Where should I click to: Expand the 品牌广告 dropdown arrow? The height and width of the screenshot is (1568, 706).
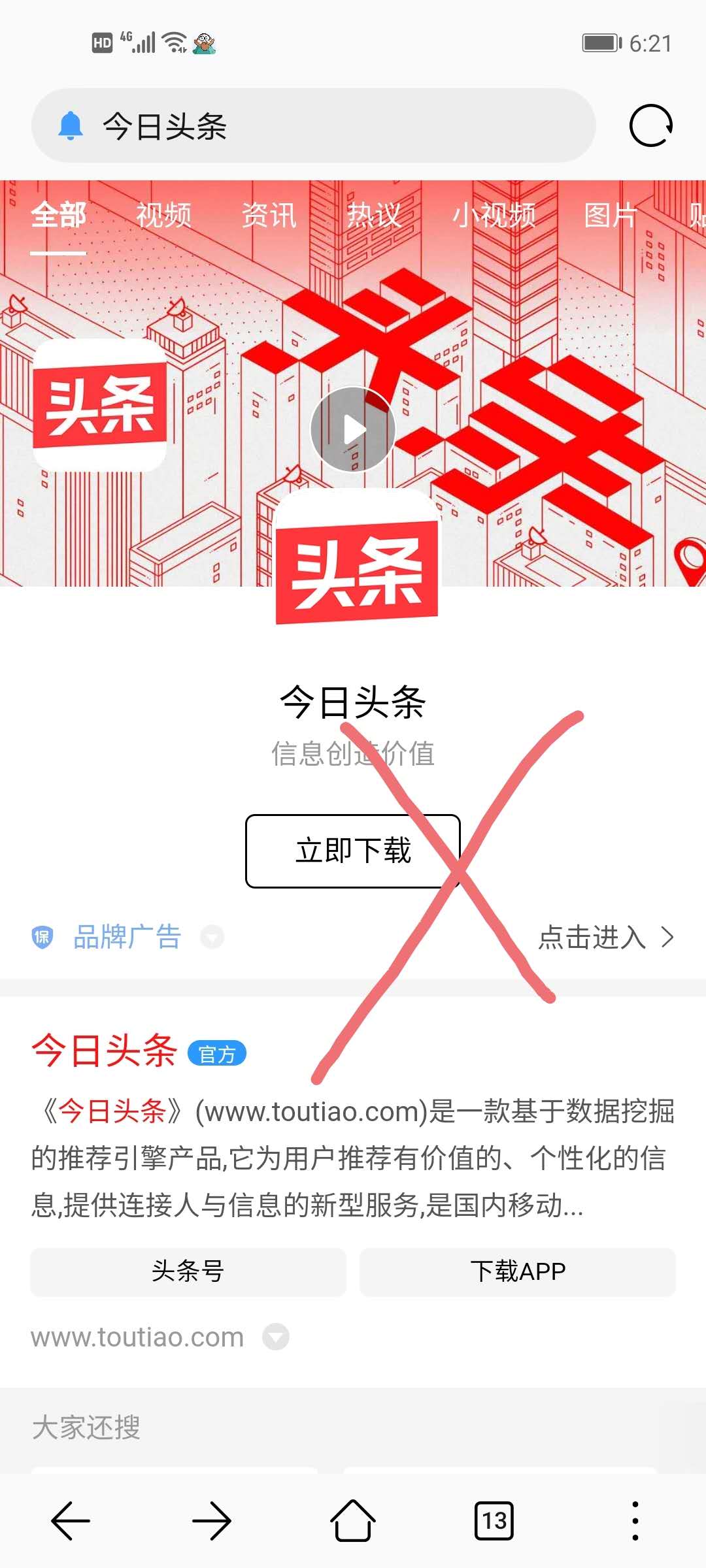[212, 938]
